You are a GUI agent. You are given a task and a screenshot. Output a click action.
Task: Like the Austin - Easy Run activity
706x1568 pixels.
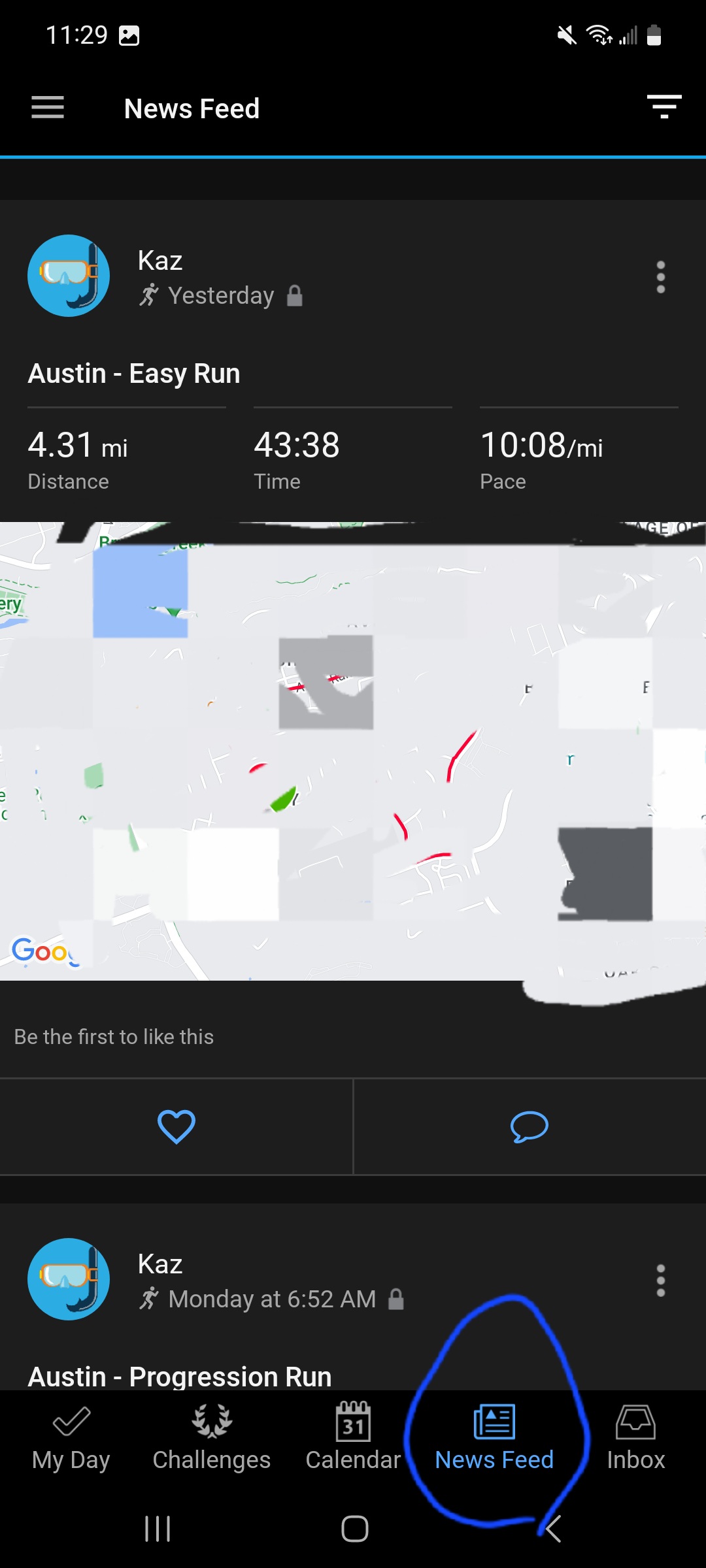pyautogui.click(x=176, y=1126)
